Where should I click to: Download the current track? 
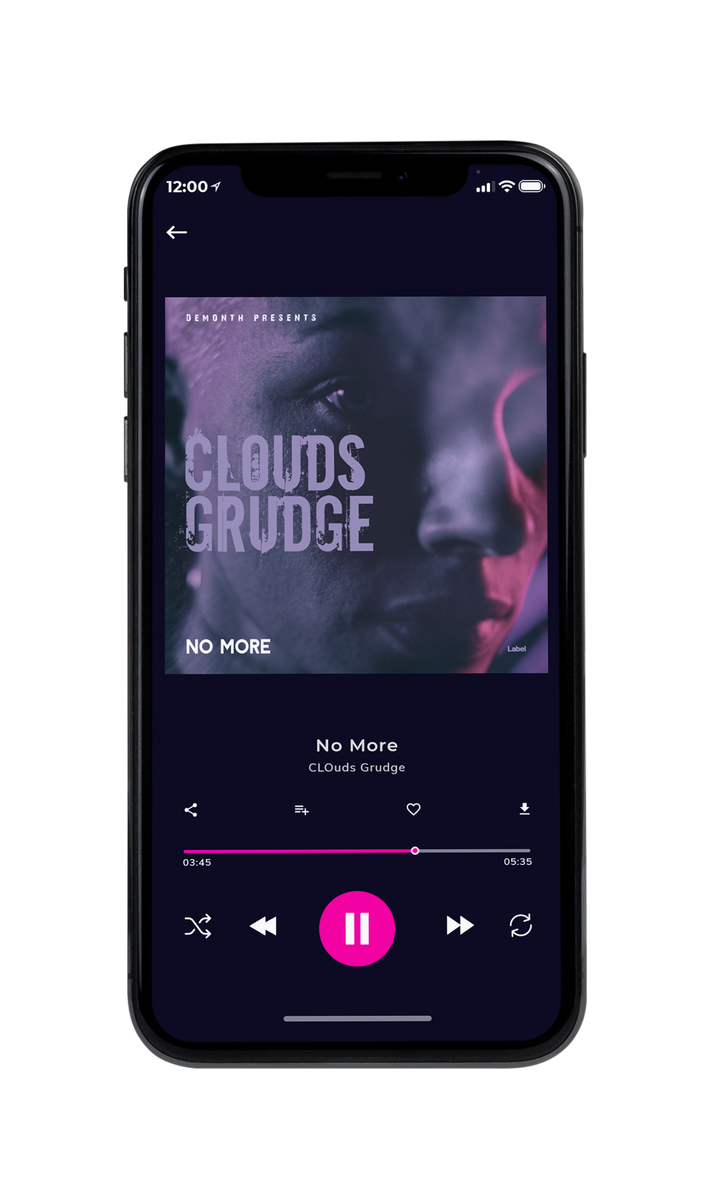524,809
